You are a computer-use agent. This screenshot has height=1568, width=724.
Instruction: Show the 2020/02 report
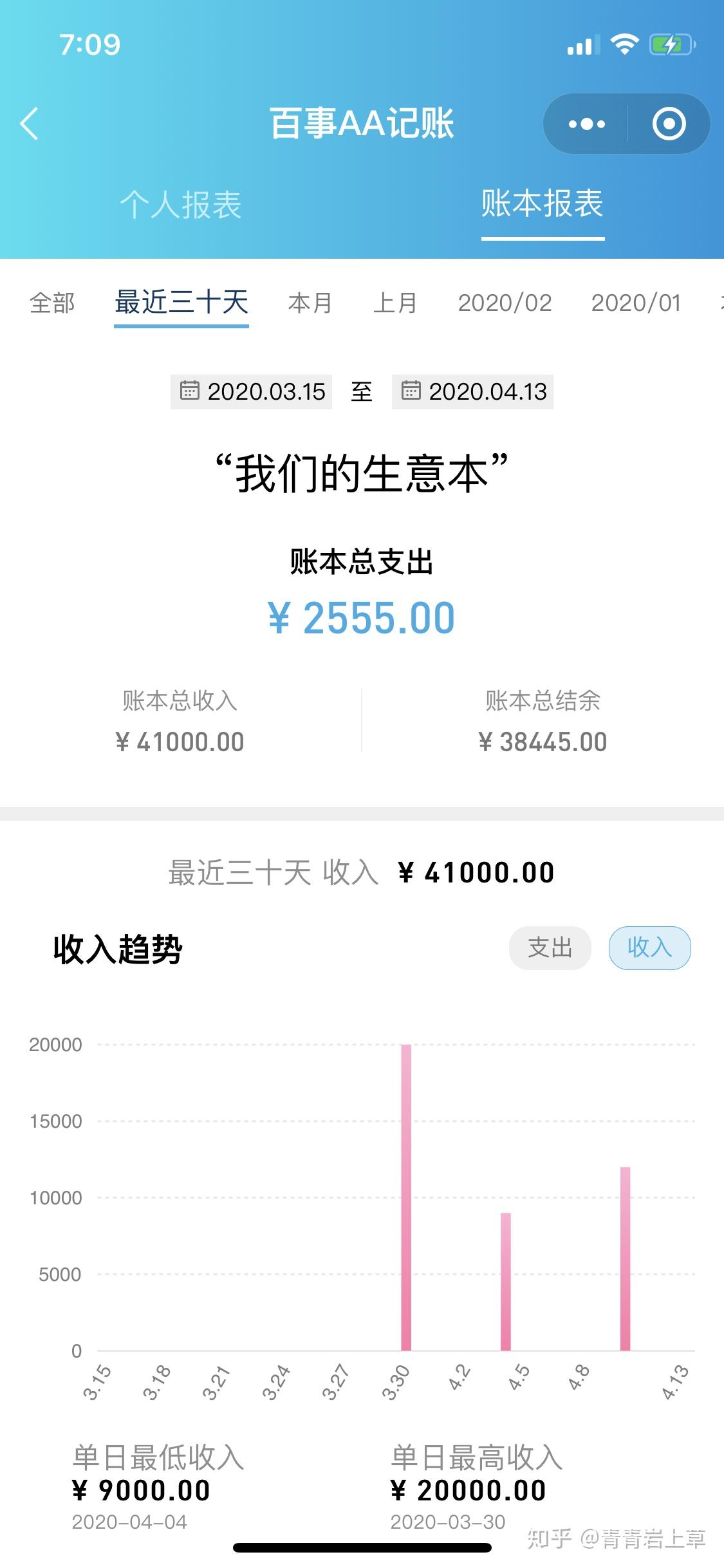click(x=505, y=303)
